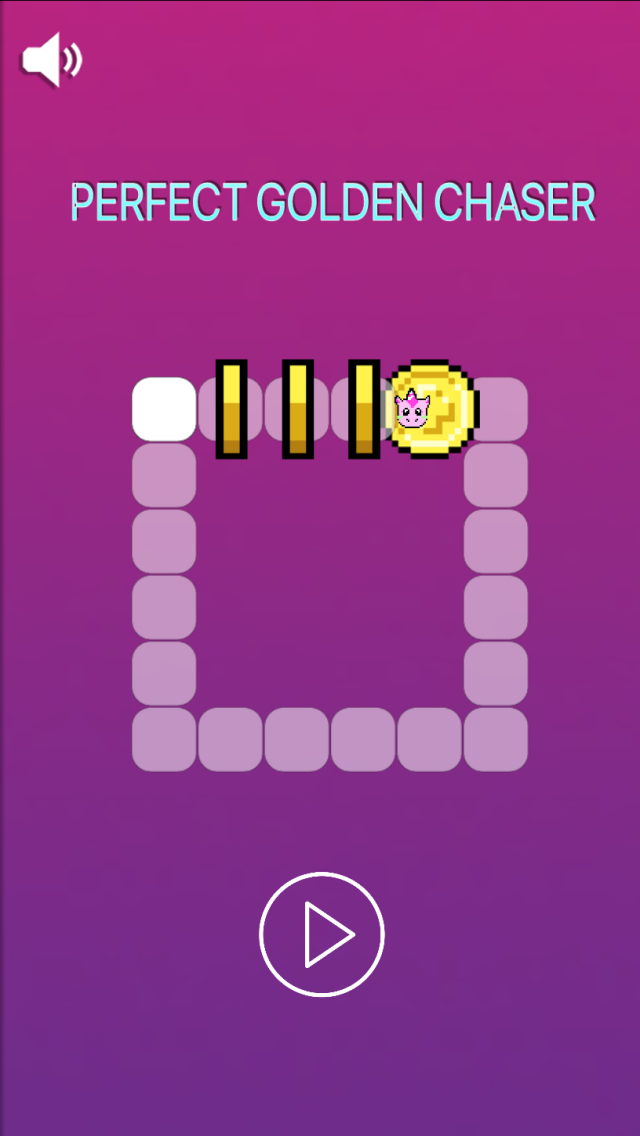Start the game with the play button
The height and width of the screenshot is (1136, 640).
click(x=322, y=934)
